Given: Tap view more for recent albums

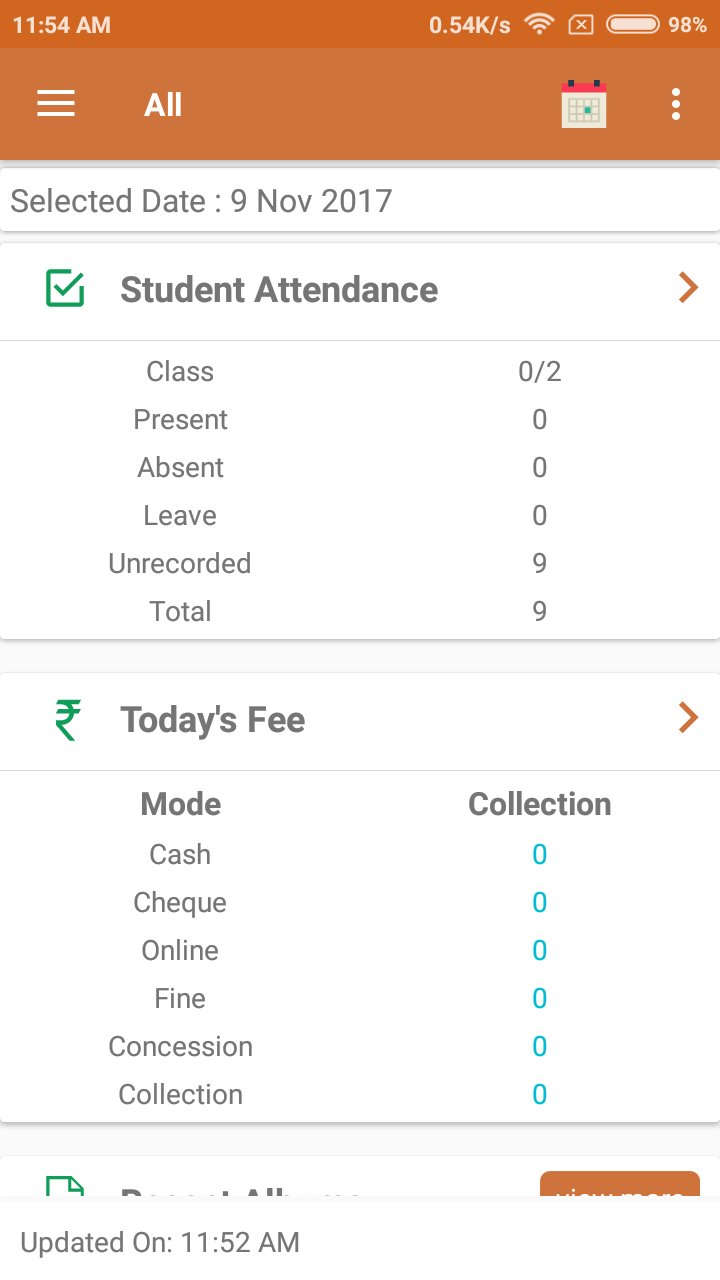Looking at the screenshot, I should pyautogui.click(x=620, y=1187).
